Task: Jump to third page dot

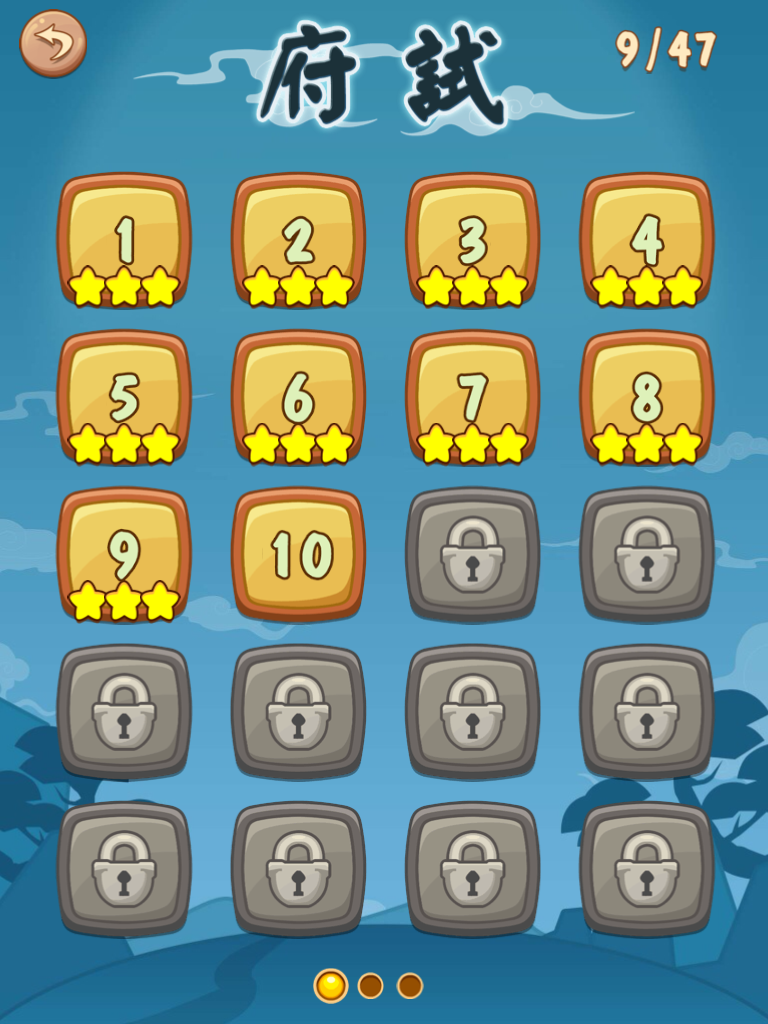Action: coord(410,986)
